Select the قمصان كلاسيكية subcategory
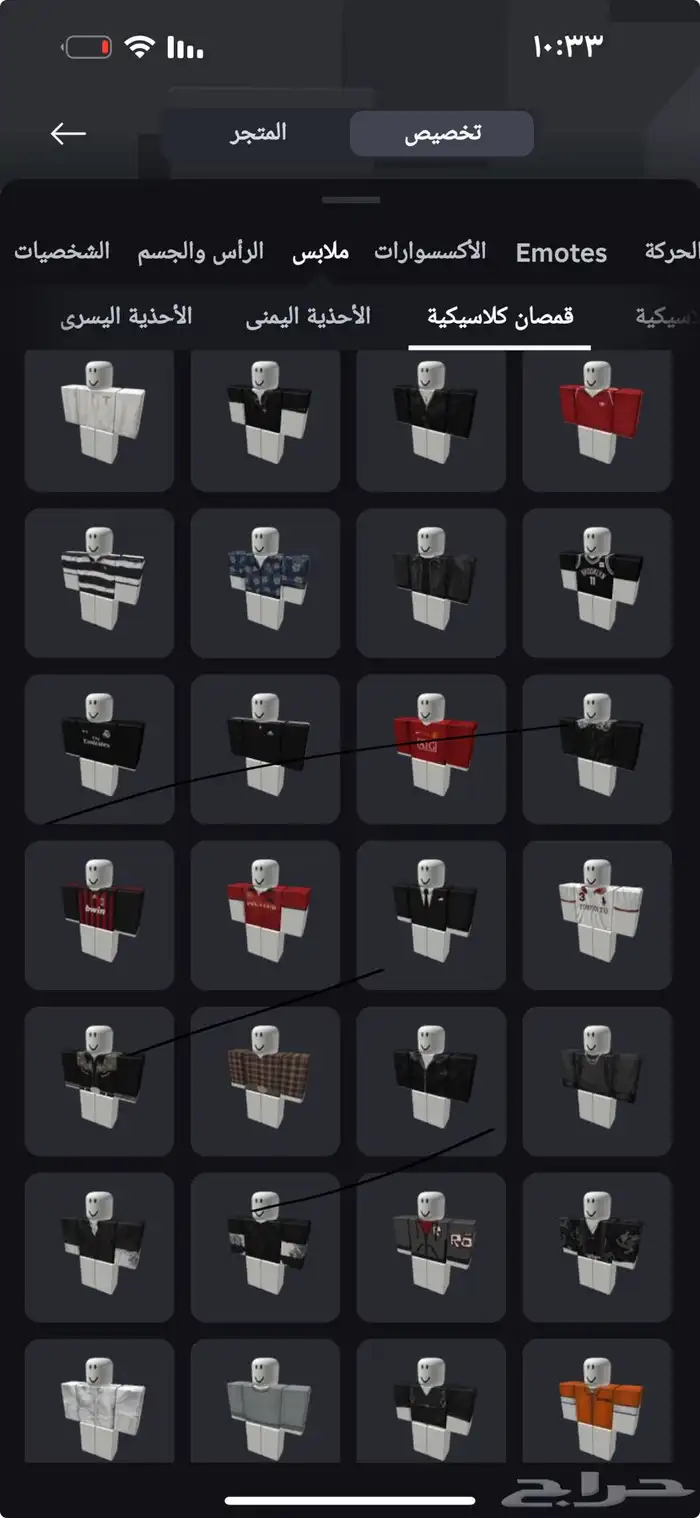The width and height of the screenshot is (700, 1518). pos(500,316)
